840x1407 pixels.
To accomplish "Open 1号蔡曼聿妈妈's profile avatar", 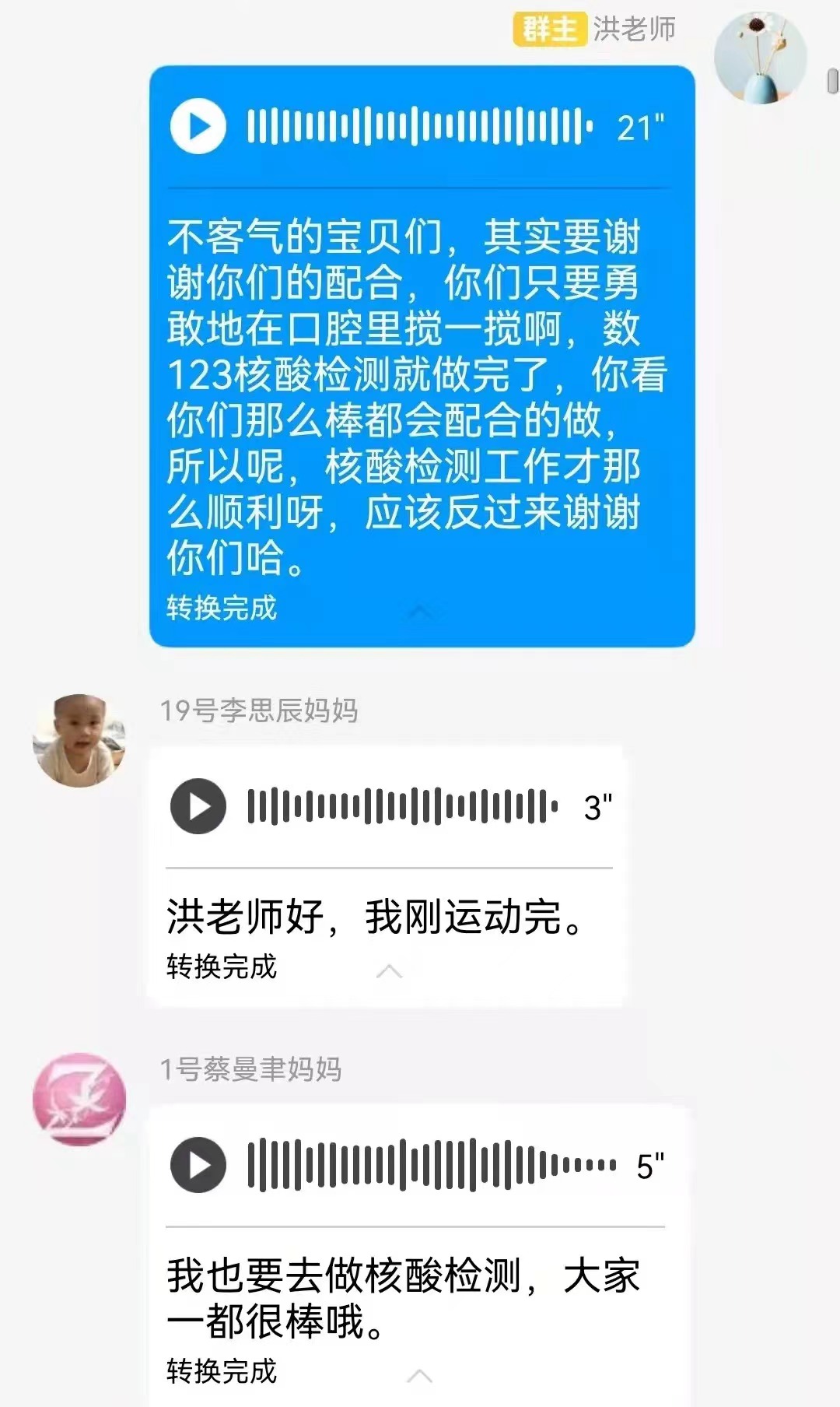I will tap(79, 1099).
